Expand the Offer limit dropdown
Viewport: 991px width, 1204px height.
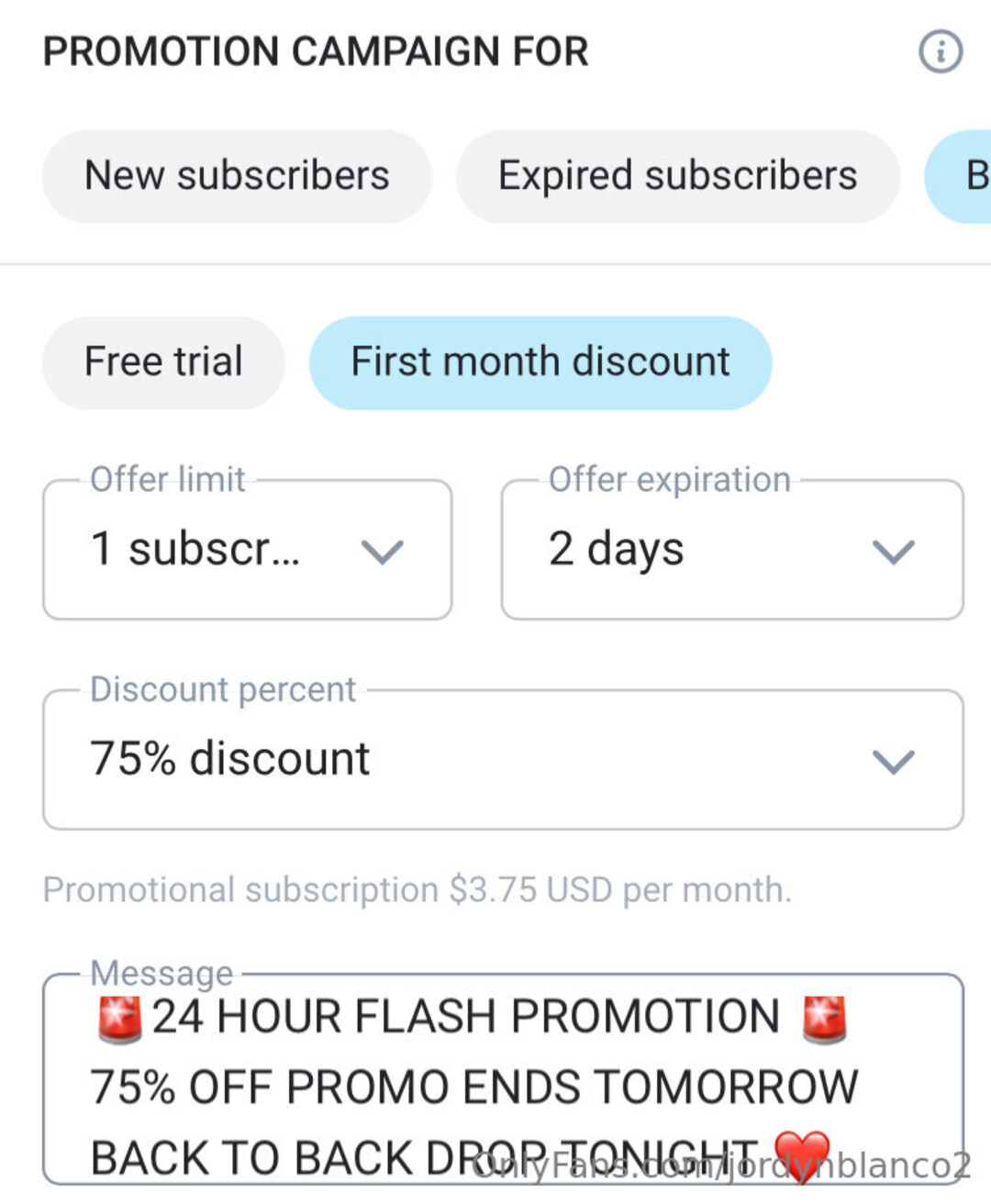pos(247,550)
